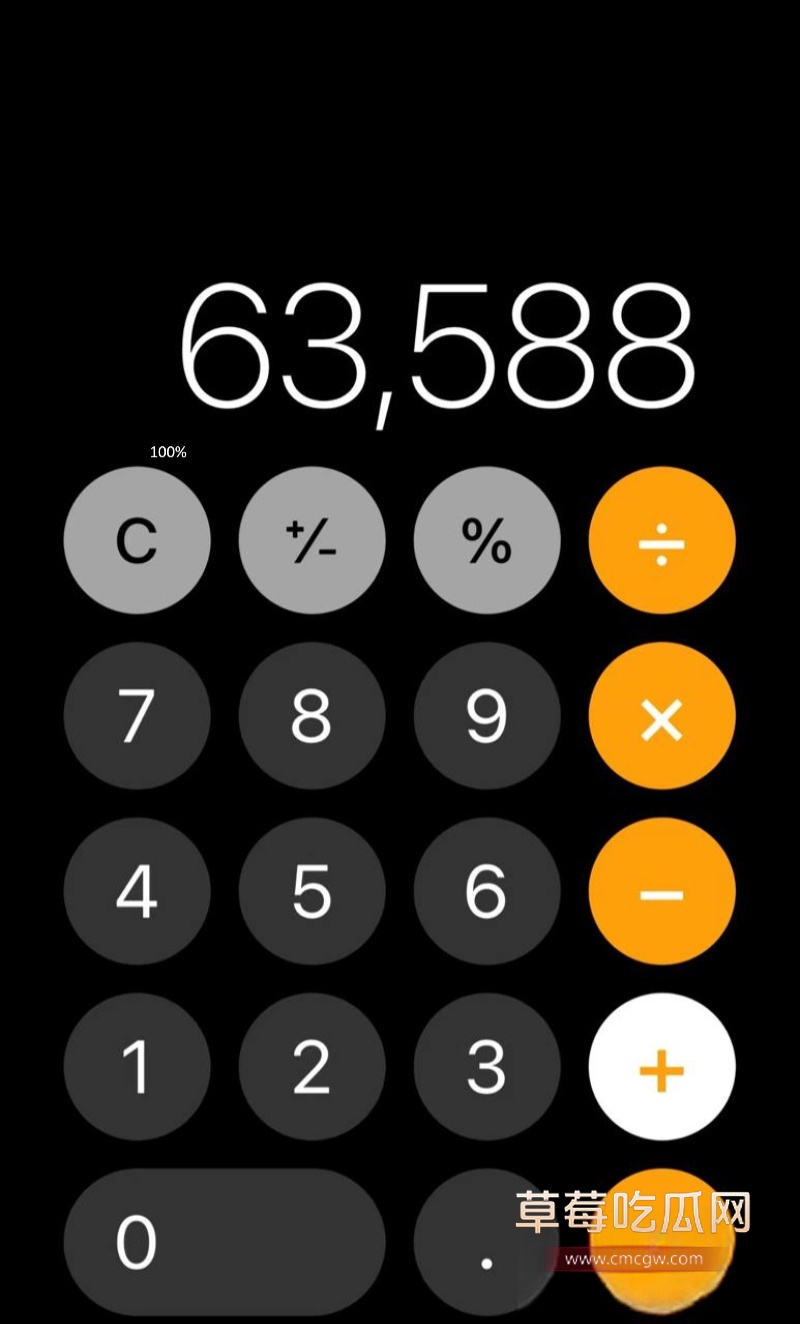The width and height of the screenshot is (800, 1324).
Task: Tap the number 8 key
Action: 312,716
